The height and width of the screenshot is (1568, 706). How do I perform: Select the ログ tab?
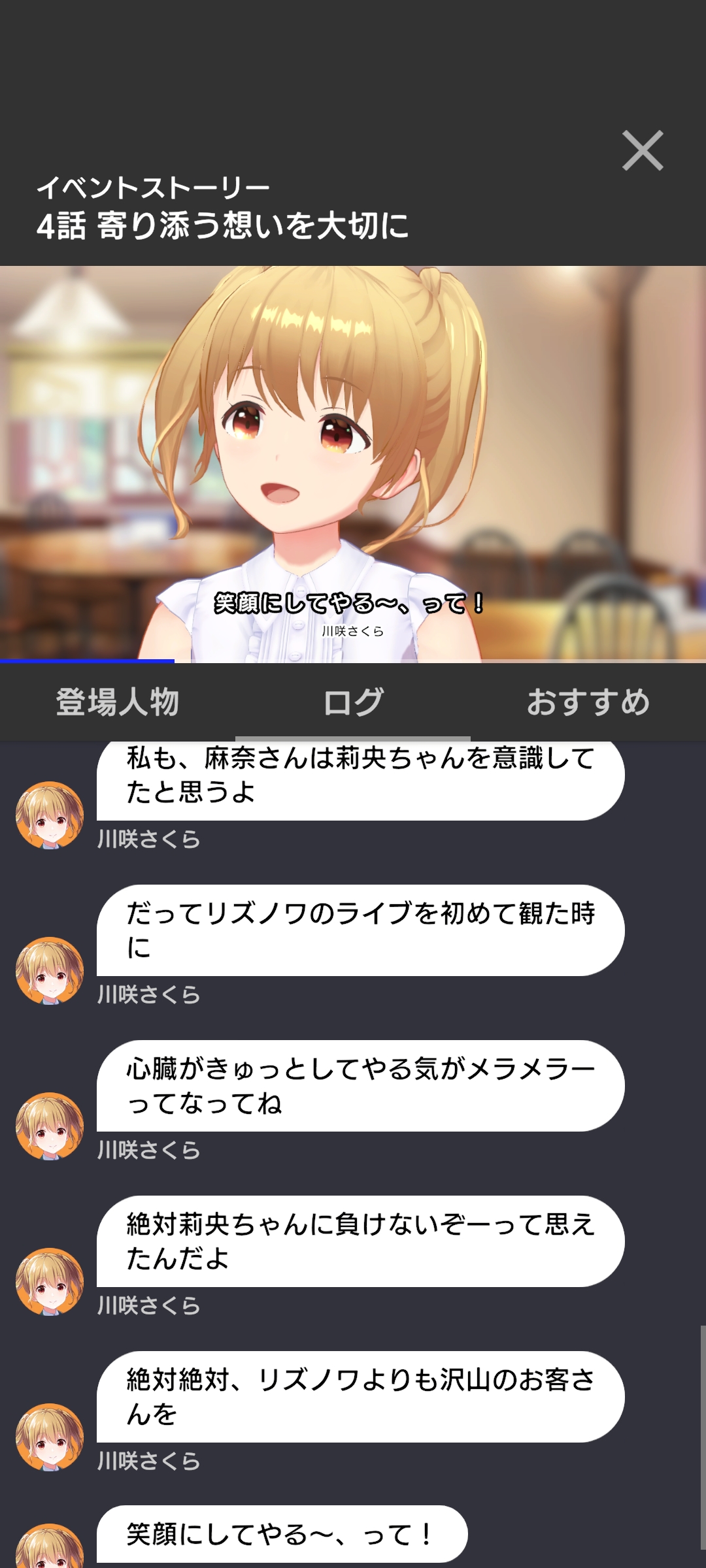353,702
